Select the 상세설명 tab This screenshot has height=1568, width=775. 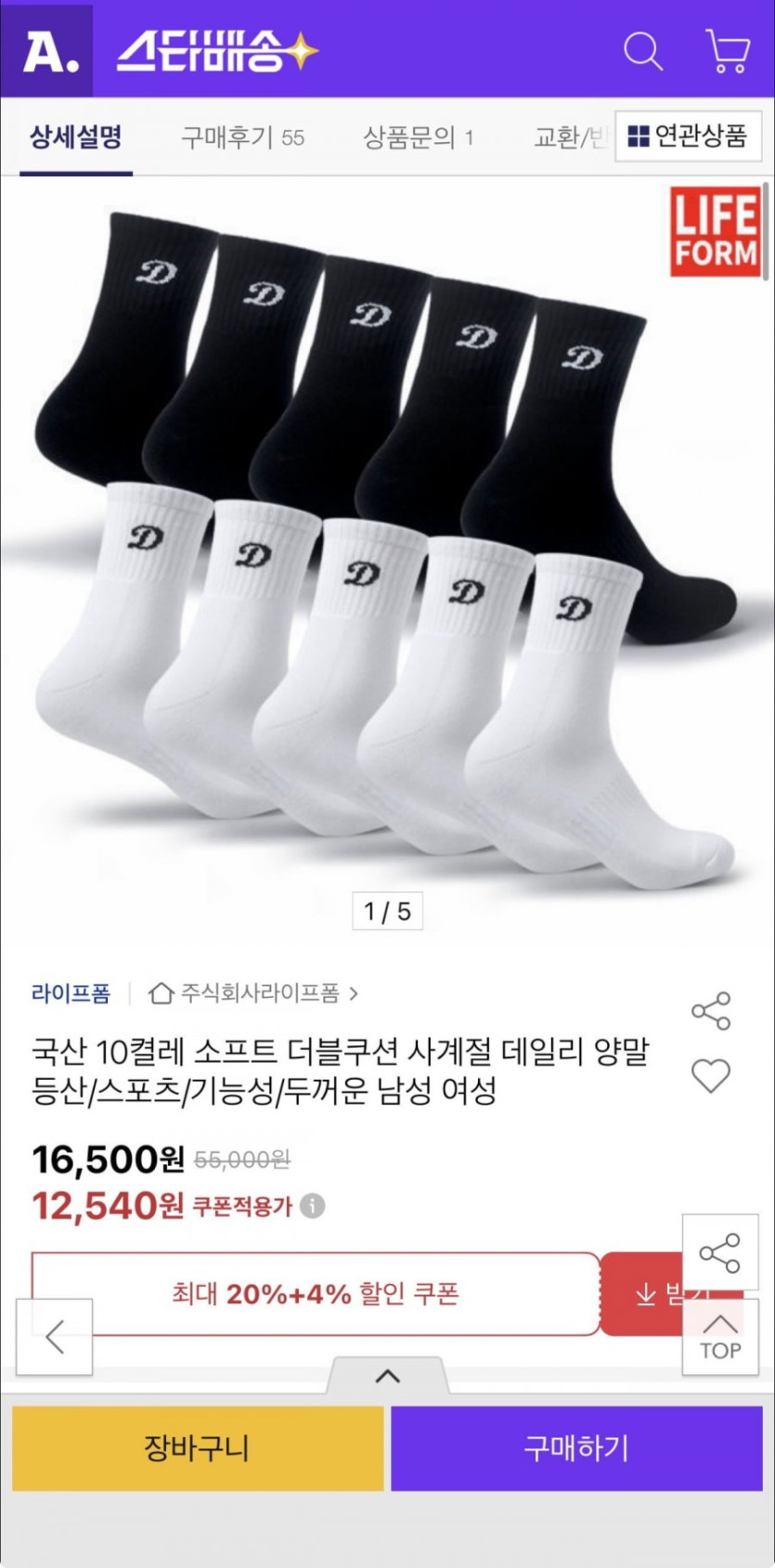pyautogui.click(x=76, y=138)
